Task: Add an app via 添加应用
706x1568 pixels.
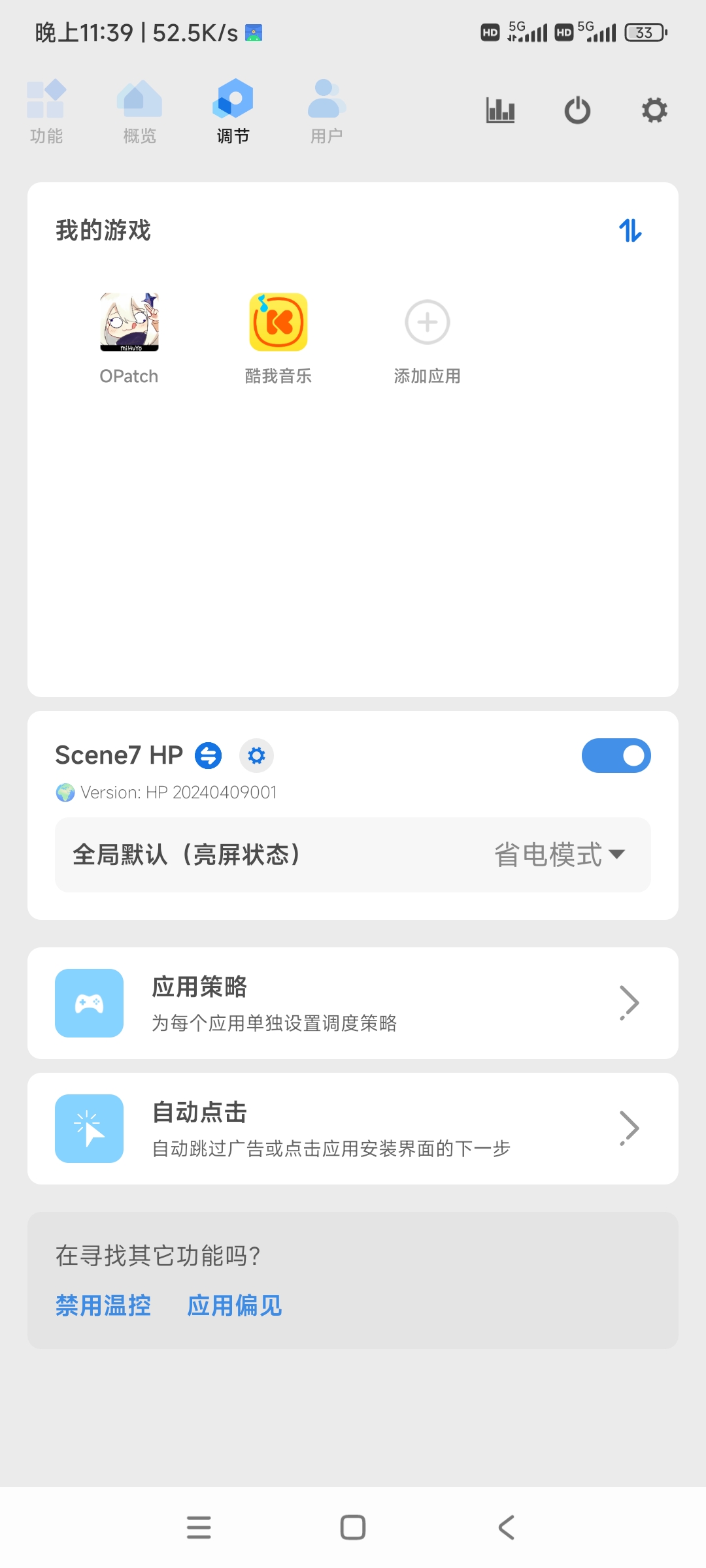Action: 428,336
